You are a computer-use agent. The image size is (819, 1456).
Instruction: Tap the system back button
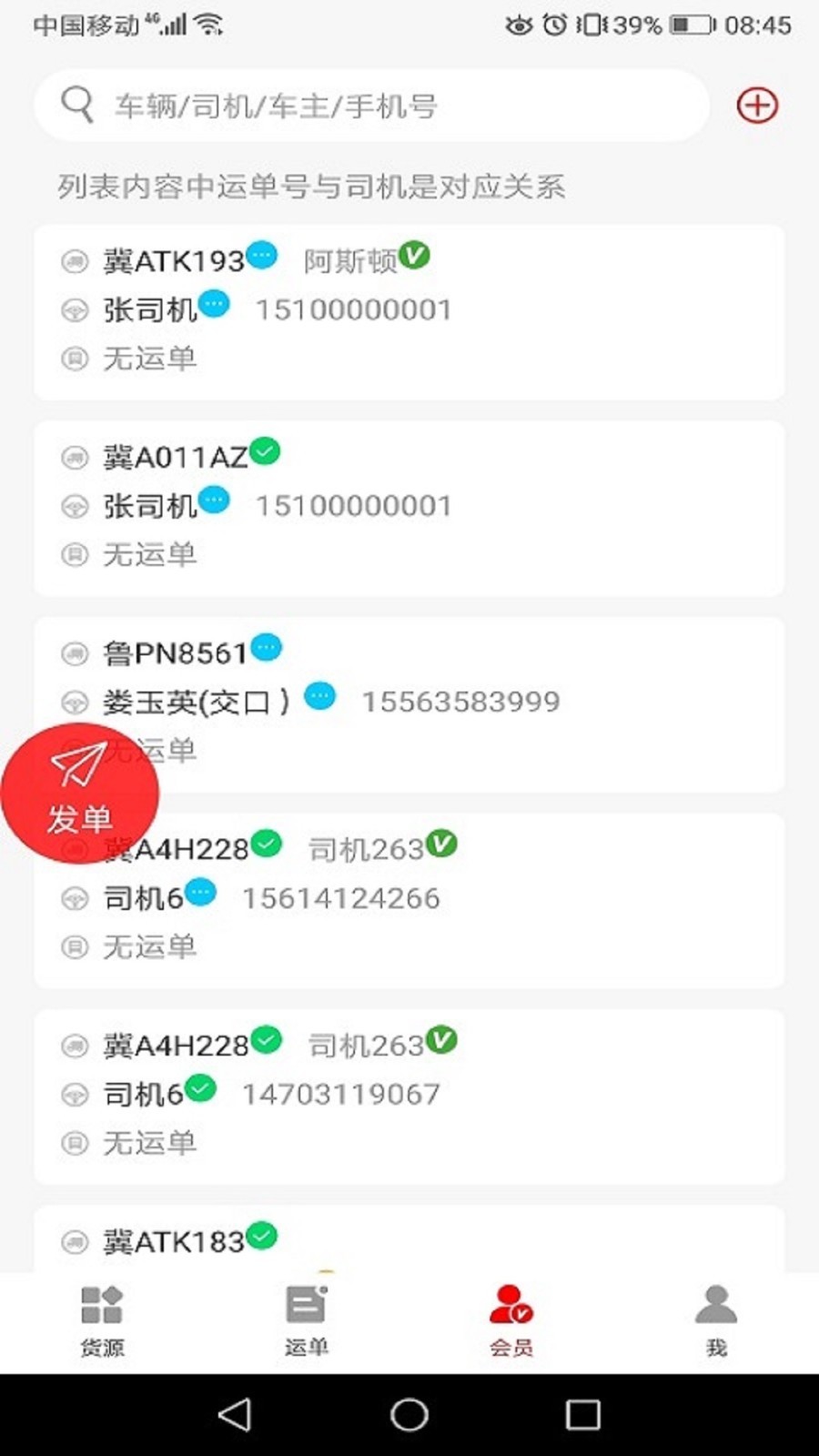tap(235, 1415)
